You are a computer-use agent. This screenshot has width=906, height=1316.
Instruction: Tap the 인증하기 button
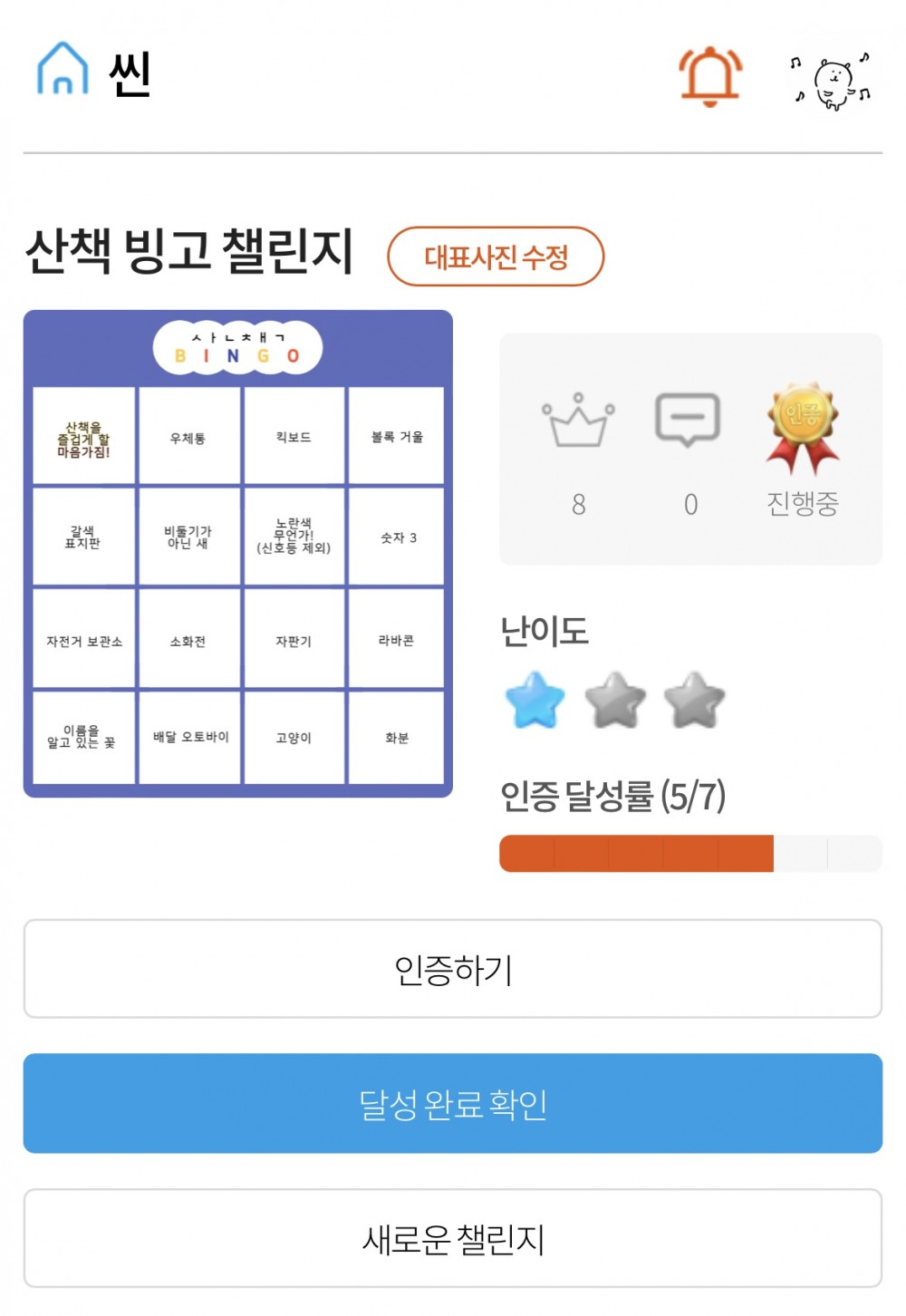[453, 970]
